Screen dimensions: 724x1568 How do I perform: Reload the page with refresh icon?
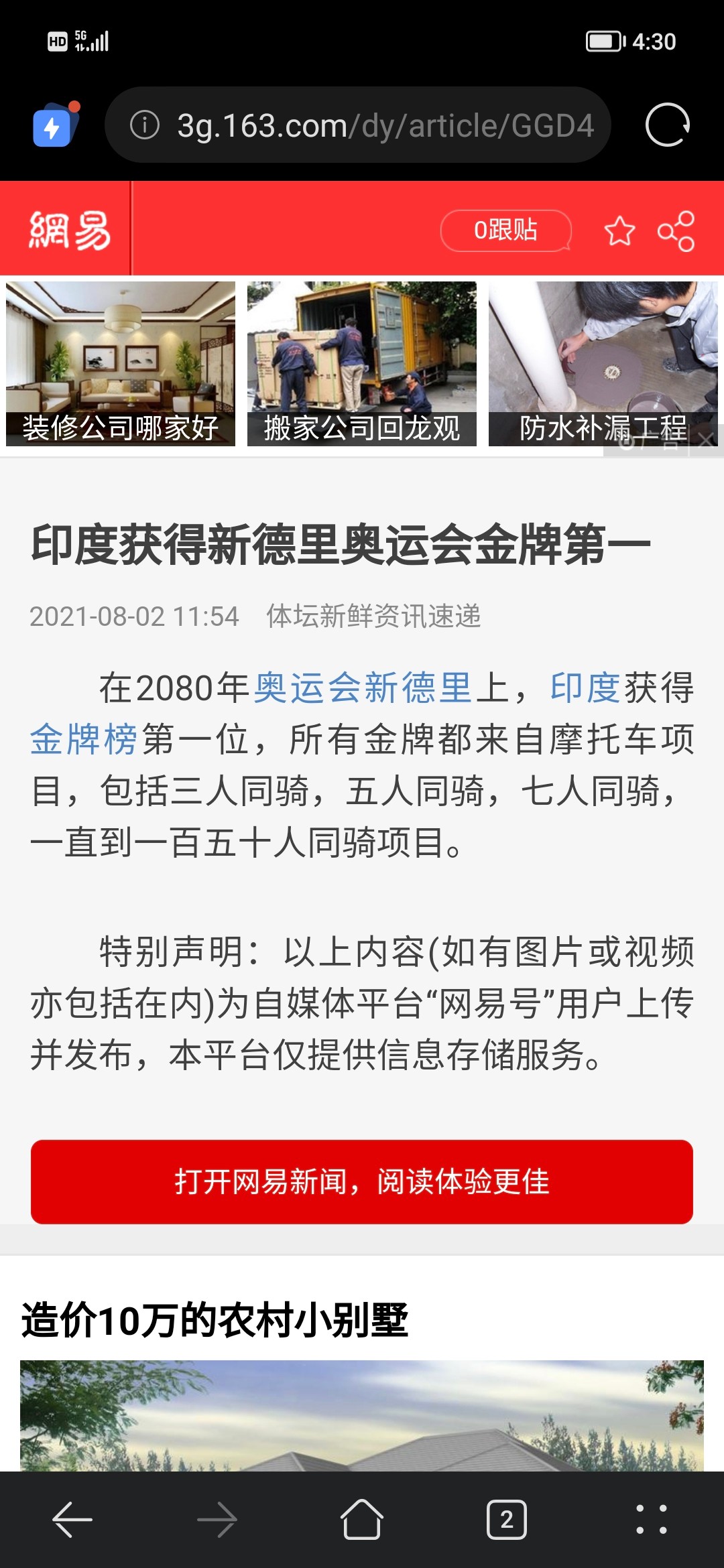point(667,125)
